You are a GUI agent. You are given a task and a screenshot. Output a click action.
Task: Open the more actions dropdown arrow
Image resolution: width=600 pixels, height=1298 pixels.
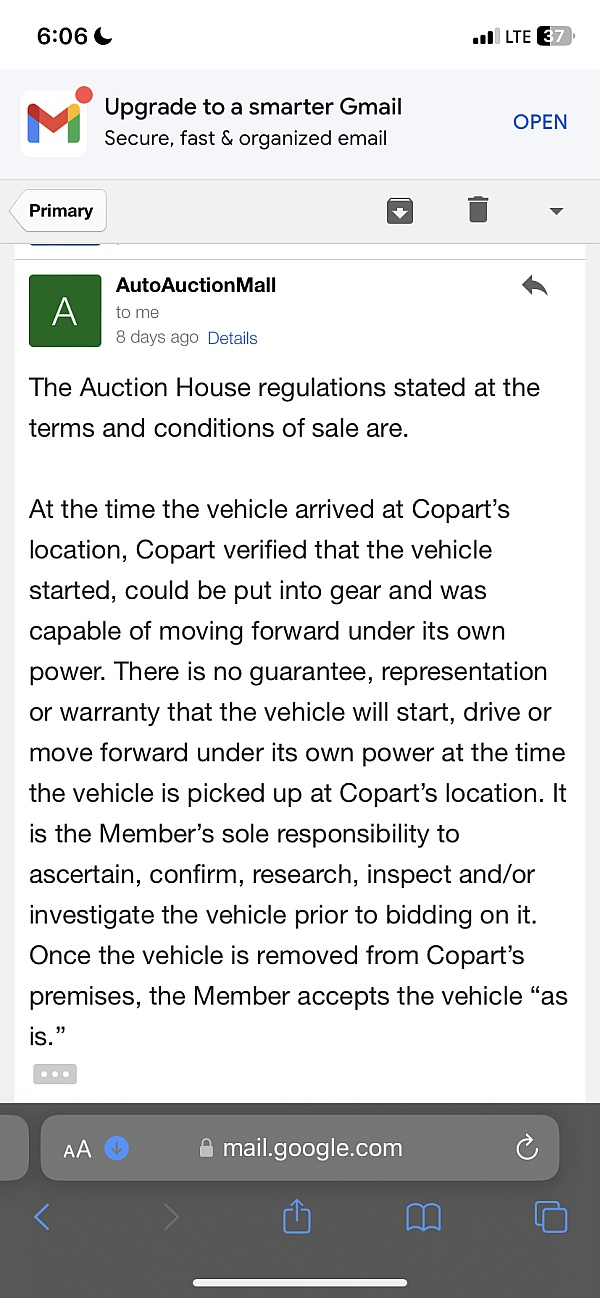click(557, 211)
